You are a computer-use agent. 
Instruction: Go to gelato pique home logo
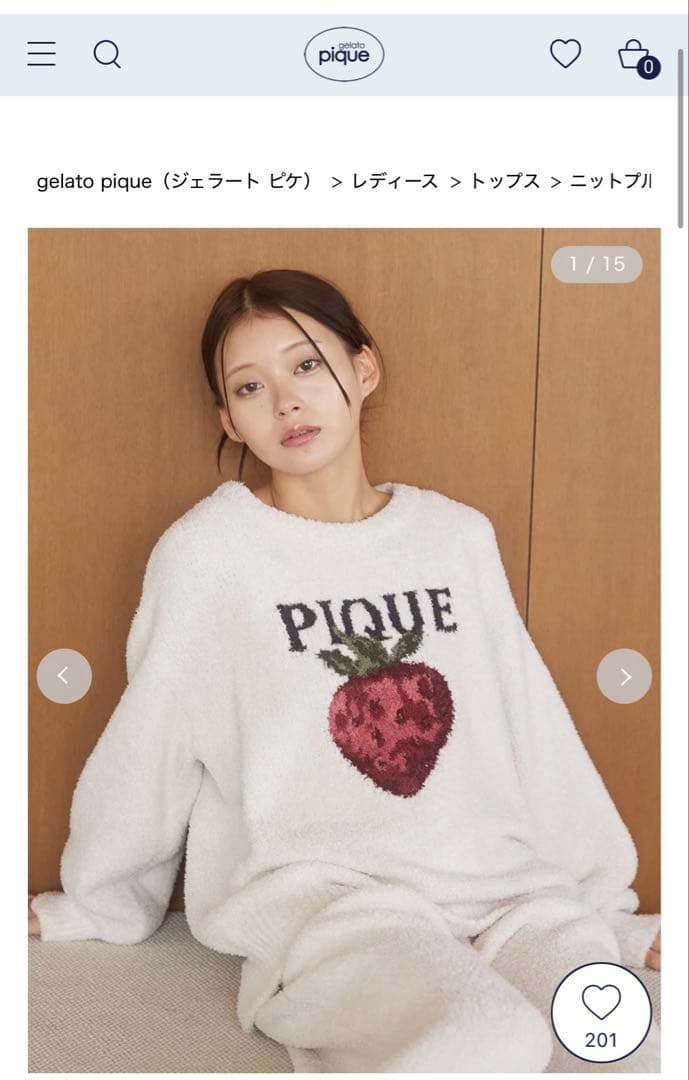344,54
